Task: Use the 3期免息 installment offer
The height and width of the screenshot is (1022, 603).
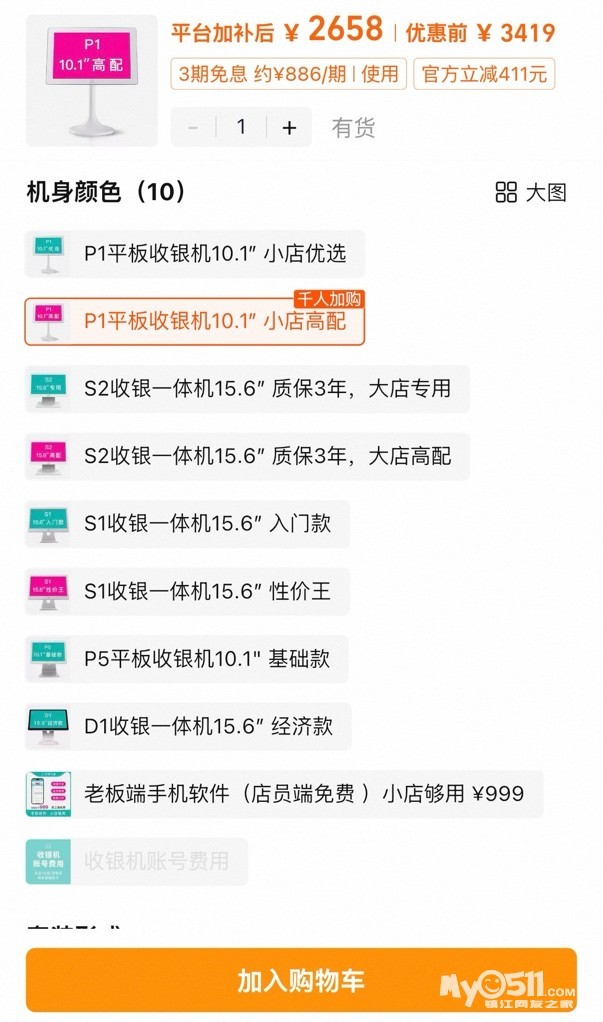Action: pyautogui.click(x=289, y=74)
